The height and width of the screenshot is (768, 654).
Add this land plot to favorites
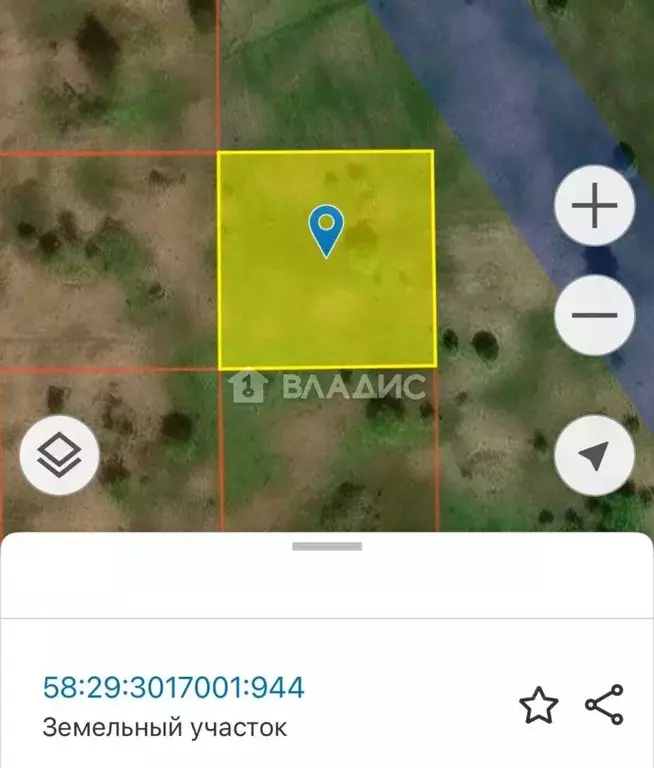coord(538,705)
